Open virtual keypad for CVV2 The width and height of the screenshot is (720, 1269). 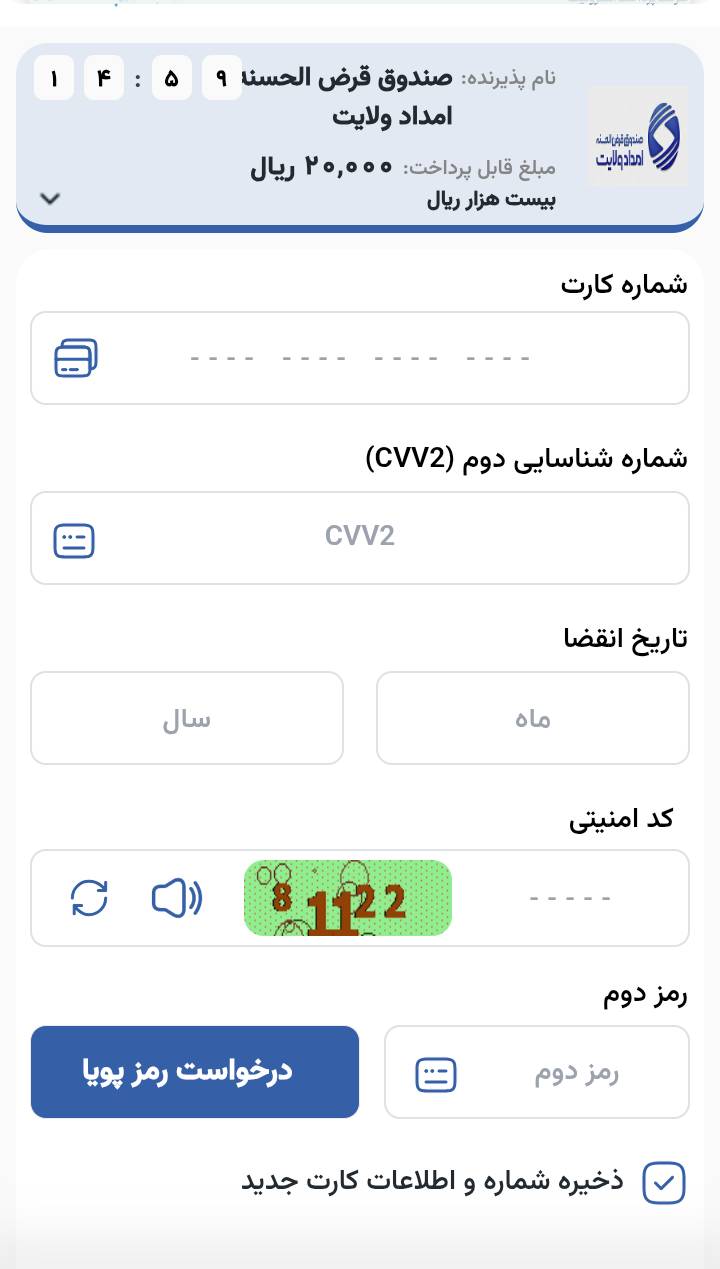pyautogui.click(x=74, y=540)
